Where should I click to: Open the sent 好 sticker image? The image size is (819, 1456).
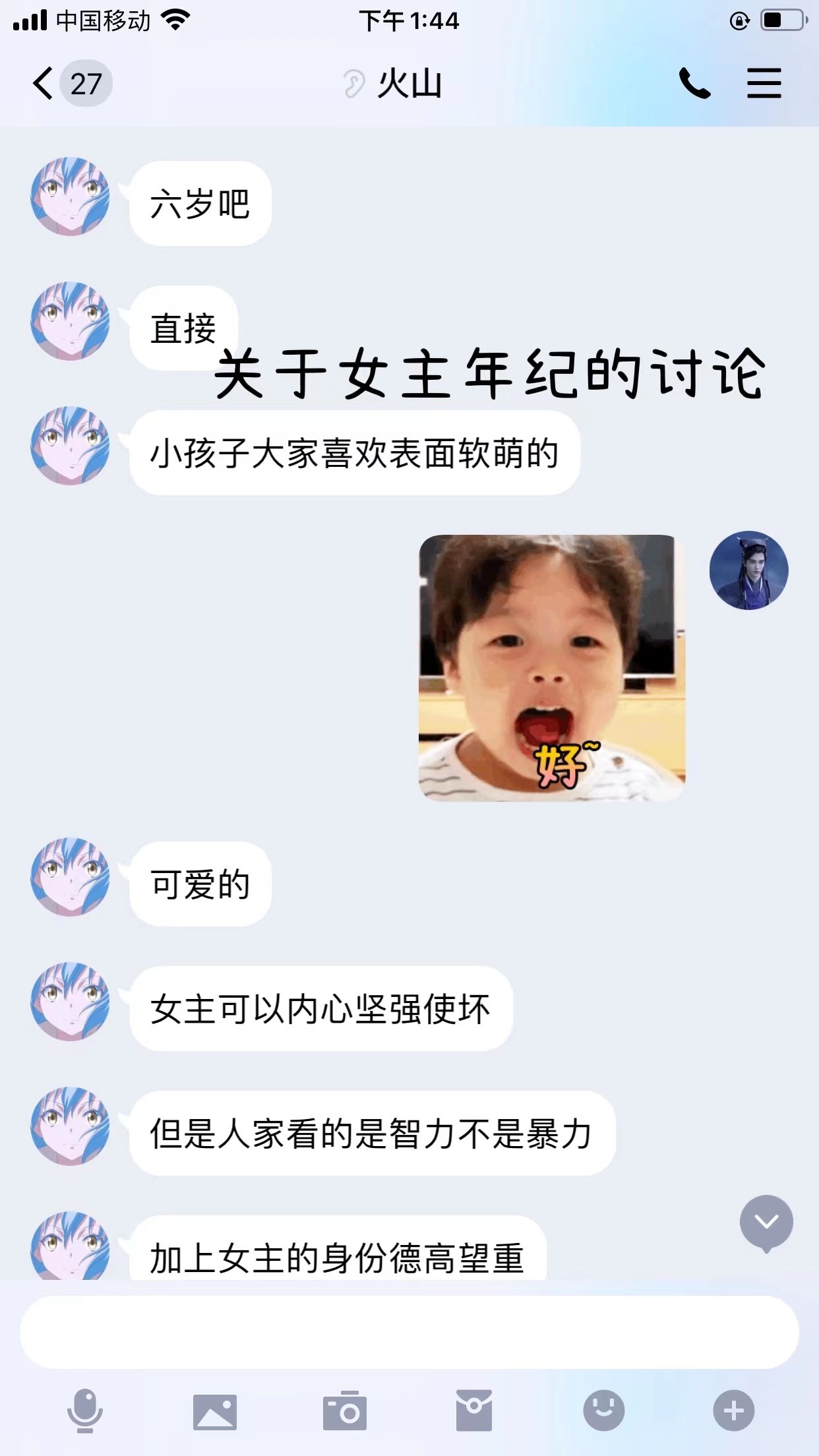[x=552, y=667]
